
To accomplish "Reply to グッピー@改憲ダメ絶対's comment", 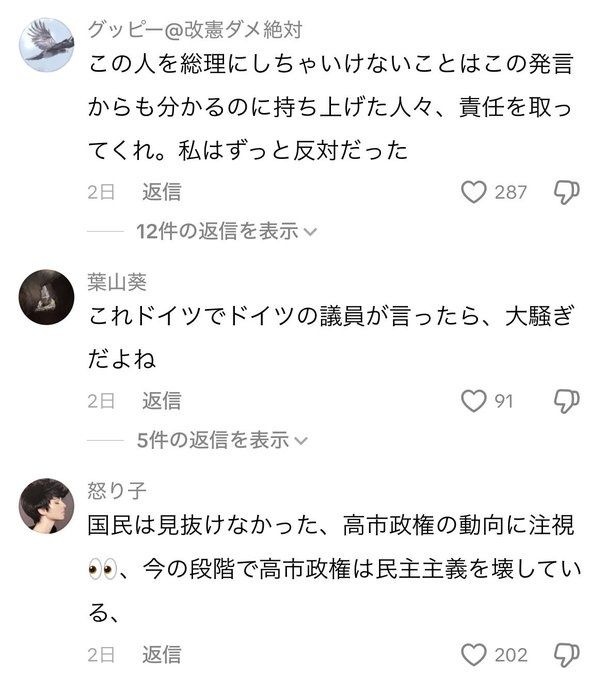I will coord(161,191).
